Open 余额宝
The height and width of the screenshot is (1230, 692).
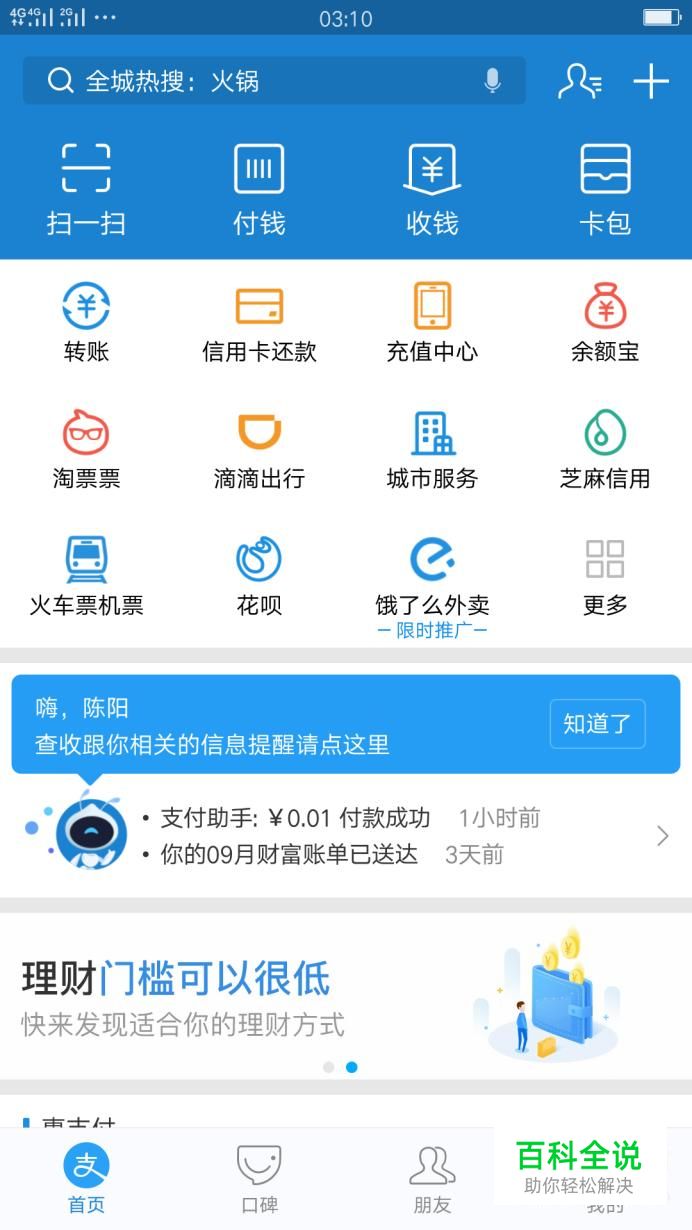coord(605,323)
